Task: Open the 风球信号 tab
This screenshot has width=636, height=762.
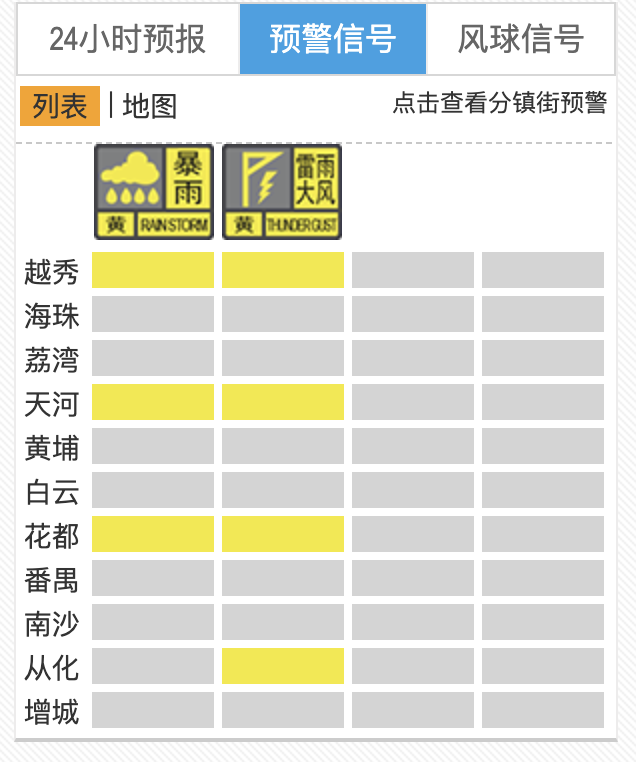Action: pos(520,39)
